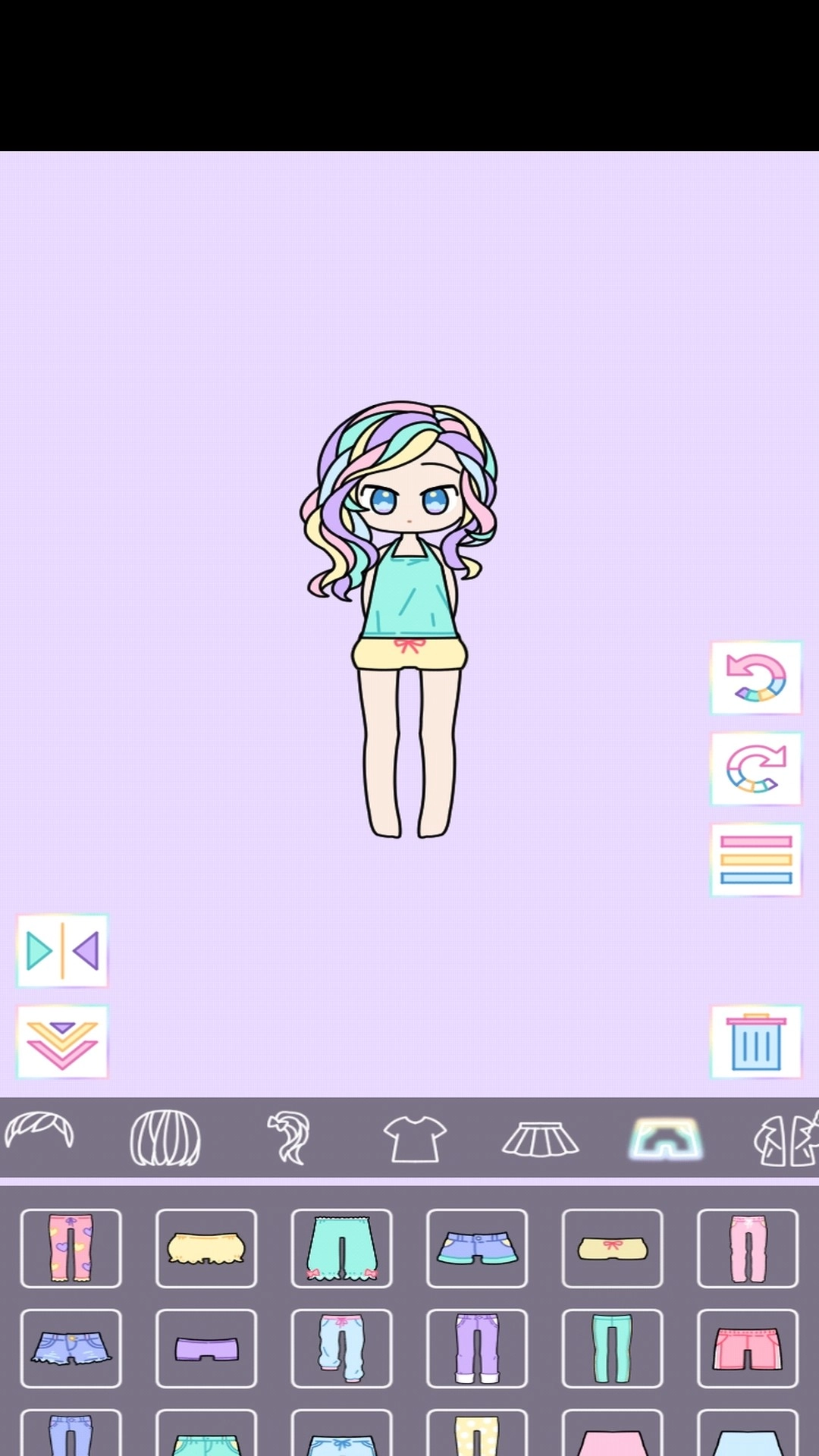Select the front hair category icon
Image resolution: width=819 pixels, height=1456 pixels.
[39, 1138]
